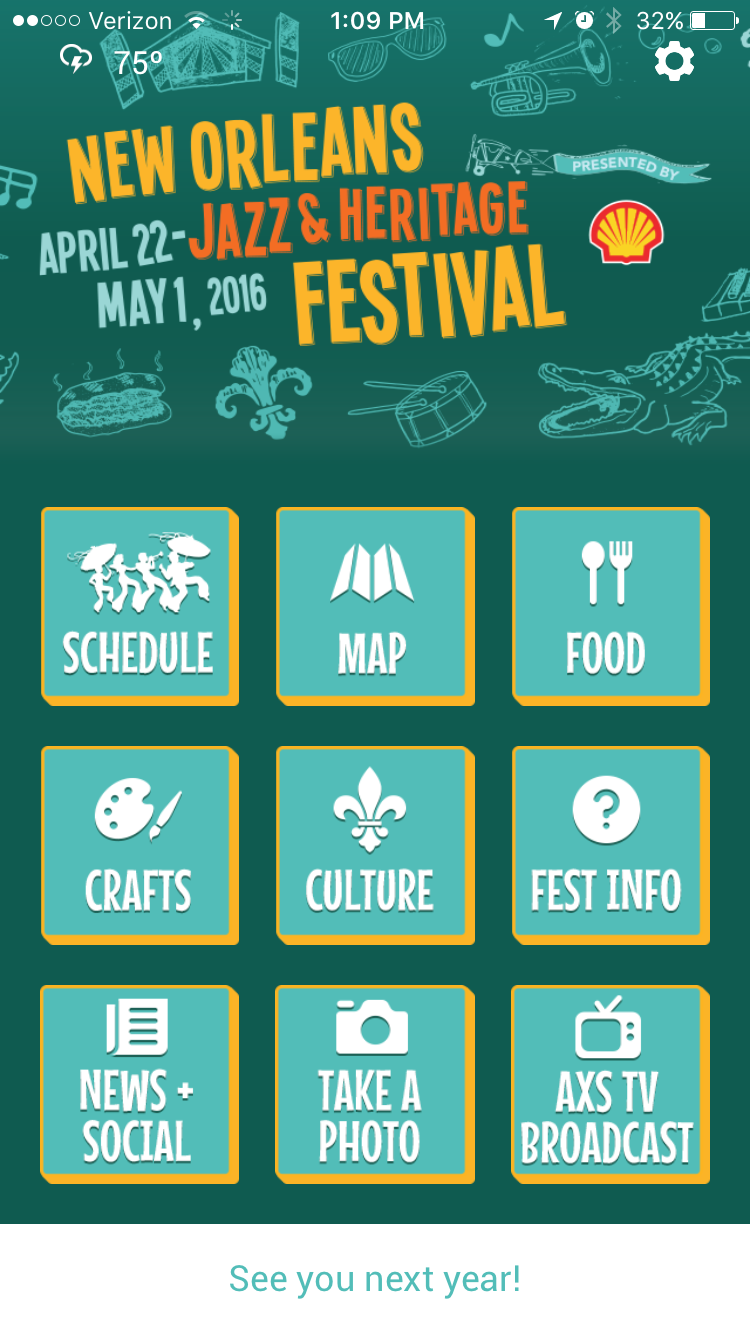Open the settings gear icon

click(674, 63)
